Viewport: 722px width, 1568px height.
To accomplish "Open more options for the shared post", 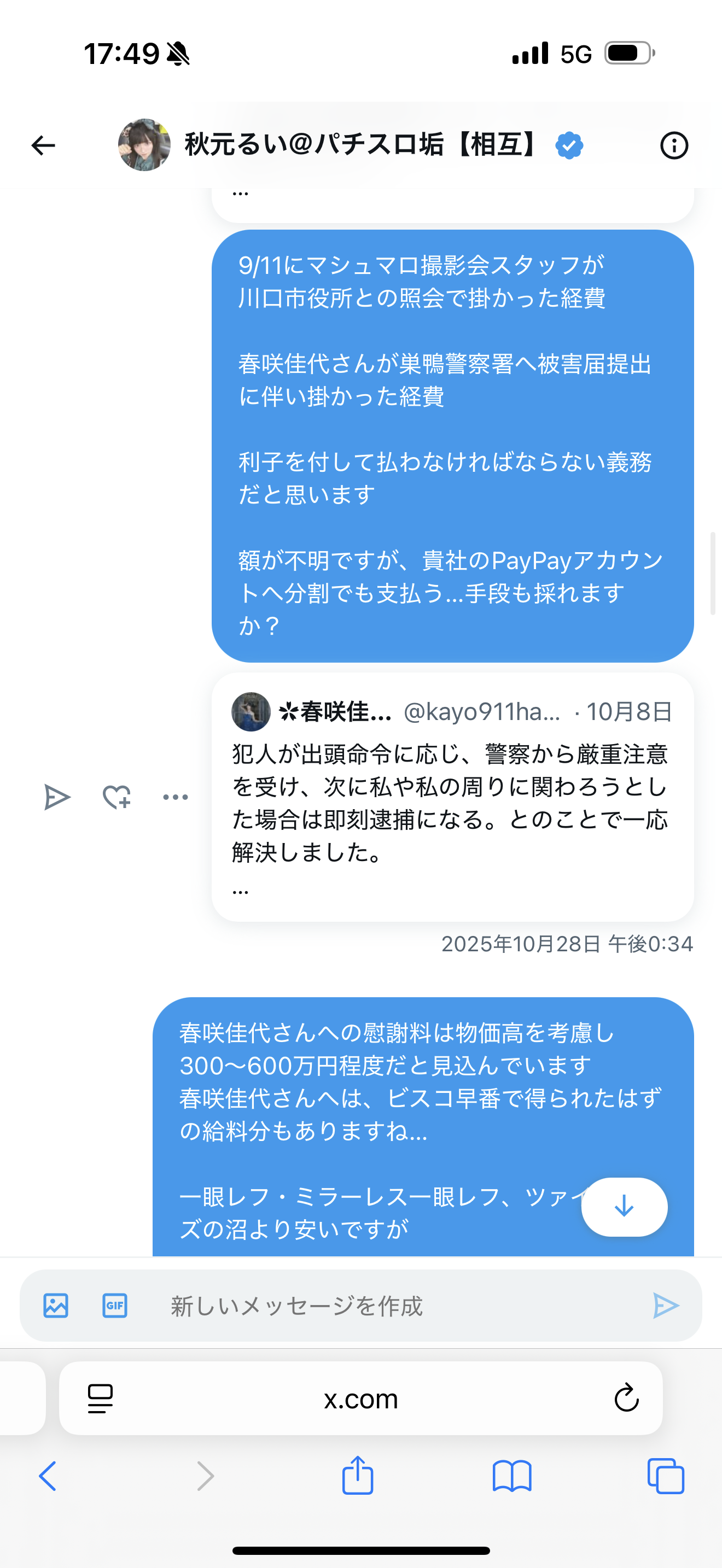I will point(176,797).
